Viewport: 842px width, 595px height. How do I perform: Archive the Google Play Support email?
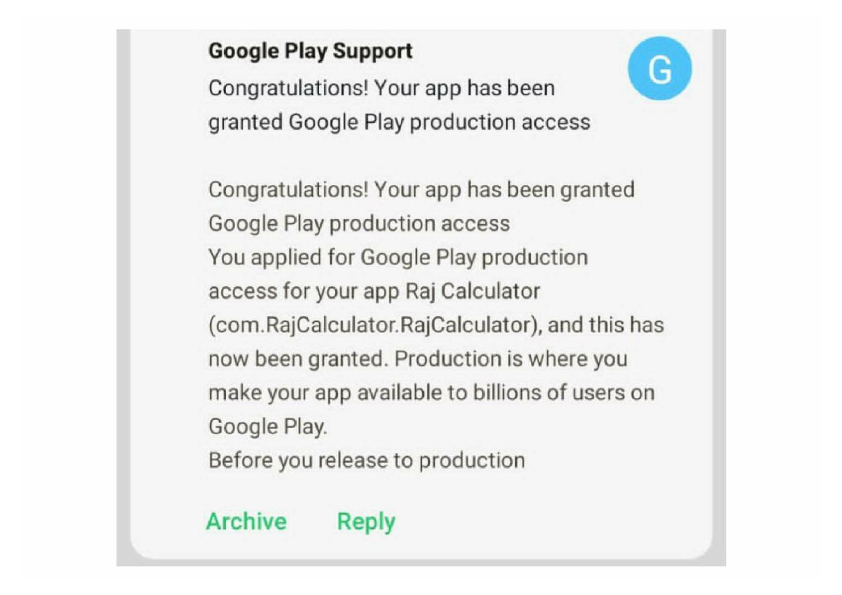click(x=246, y=521)
